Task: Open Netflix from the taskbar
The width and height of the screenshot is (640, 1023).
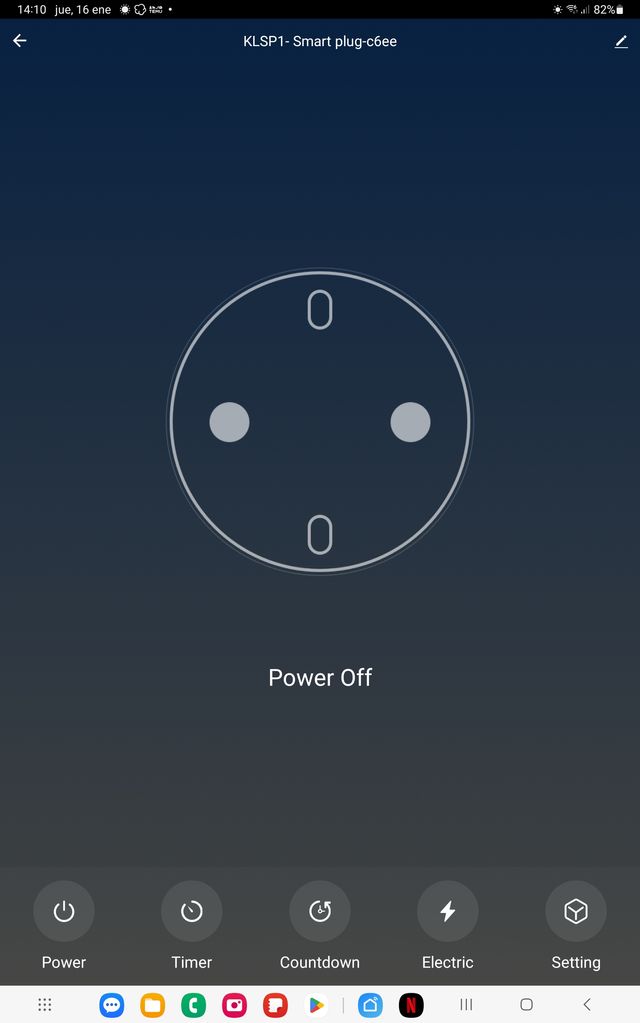Action: click(411, 1005)
